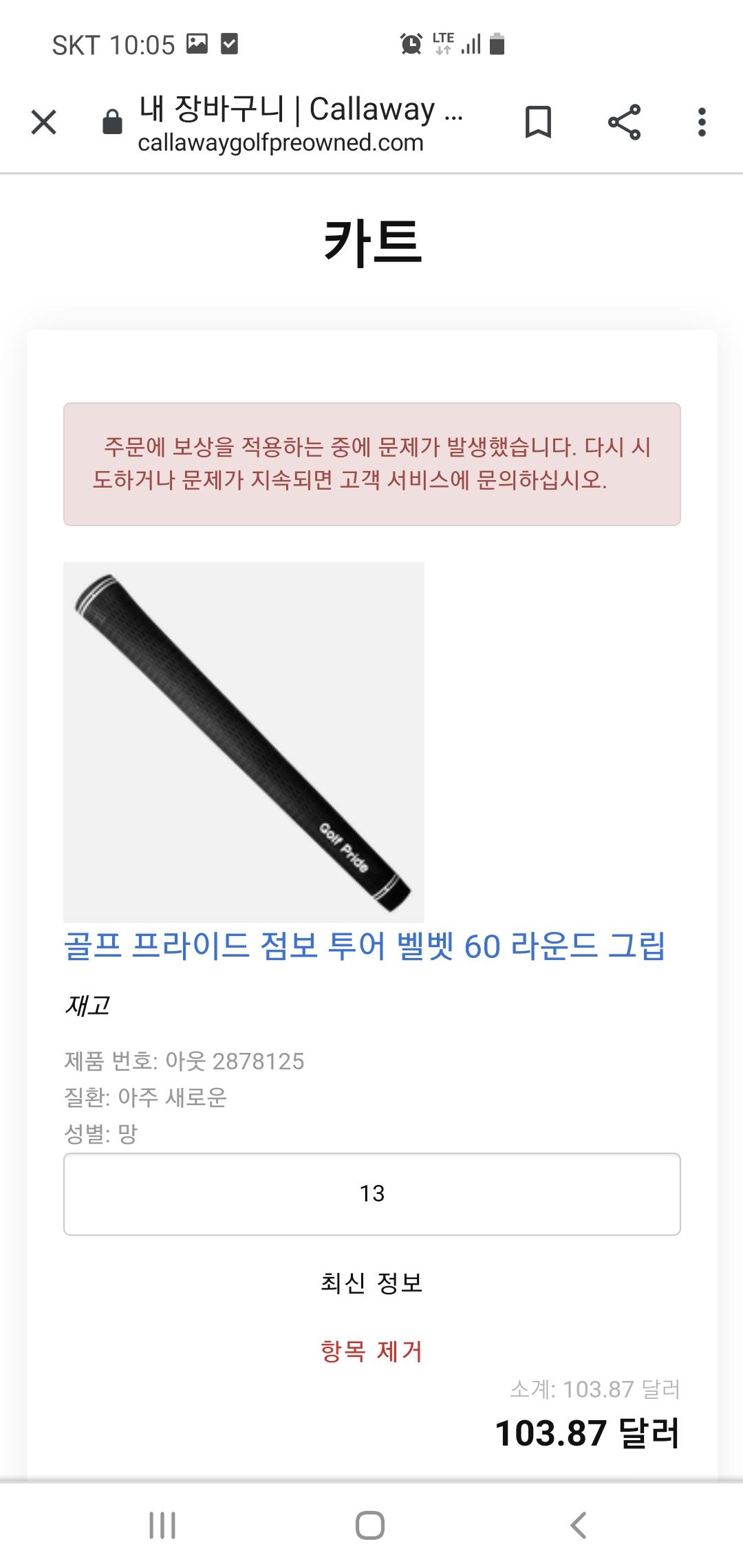
Task: Remove the item with 항목 제거
Action: pos(371,1351)
